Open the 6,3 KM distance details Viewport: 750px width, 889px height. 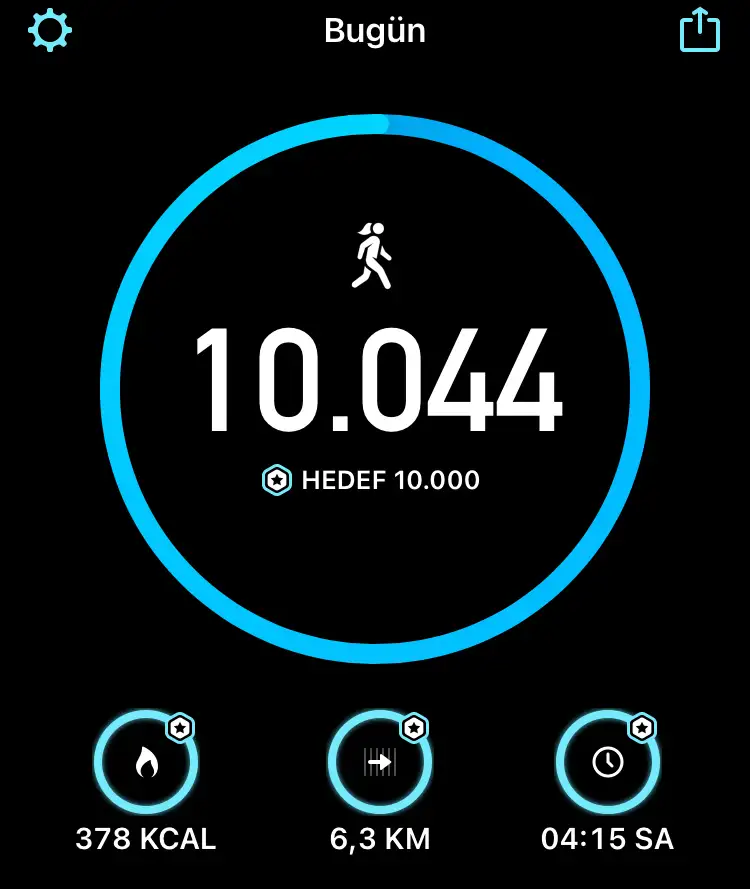click(379, 764)
